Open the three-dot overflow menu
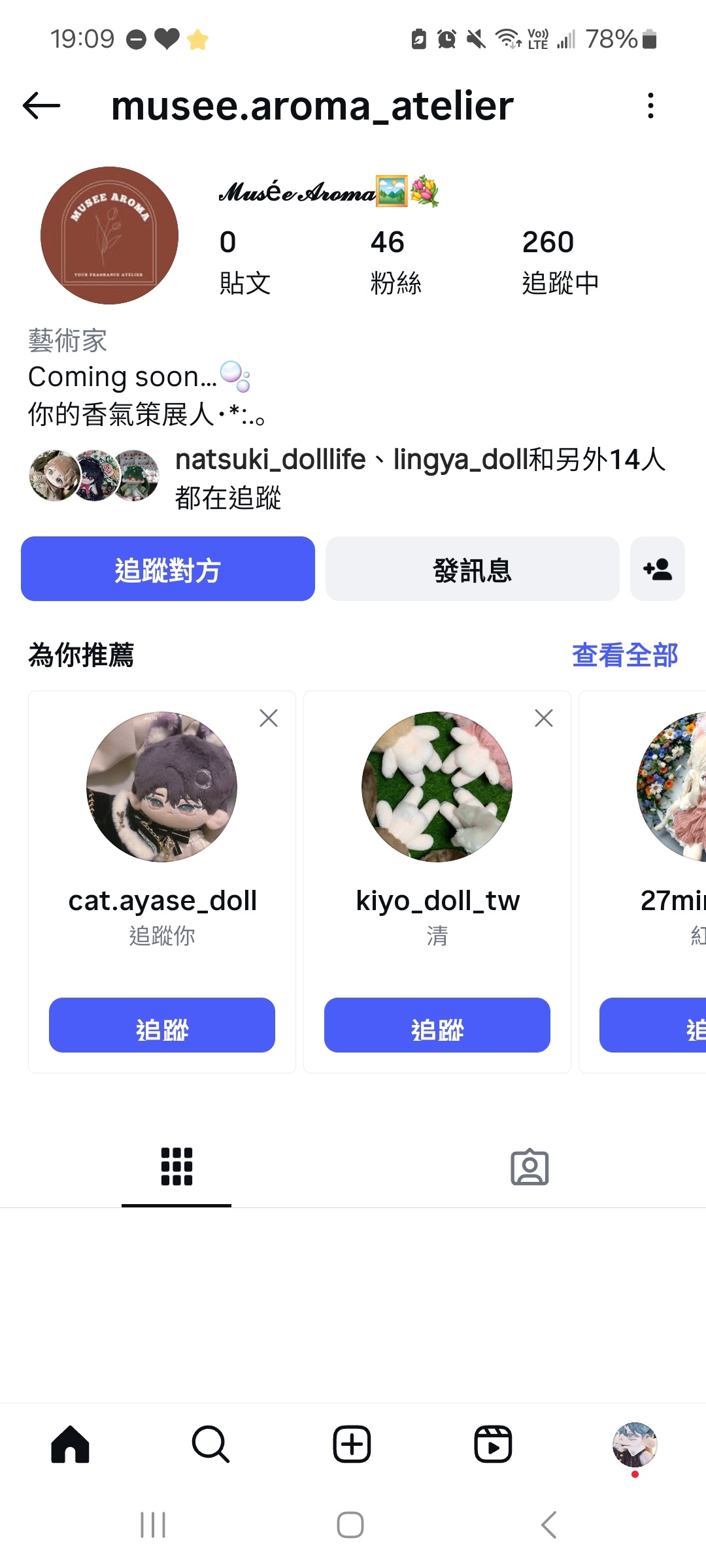 click(650, 106)
